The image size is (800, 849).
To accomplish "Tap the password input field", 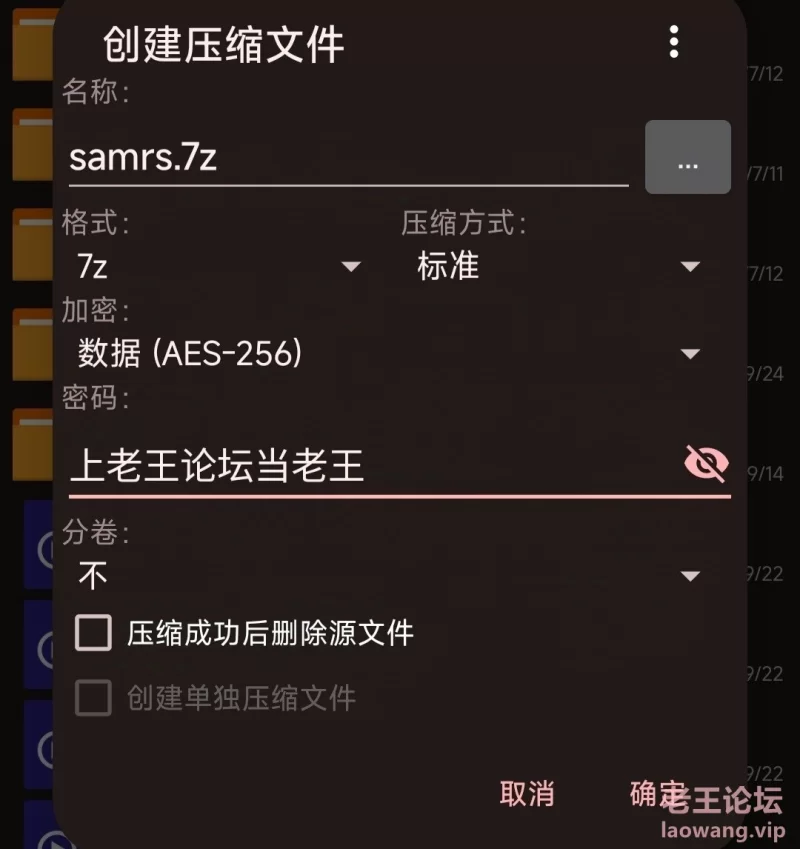I will pyautogui.click(x=370, y=465).
